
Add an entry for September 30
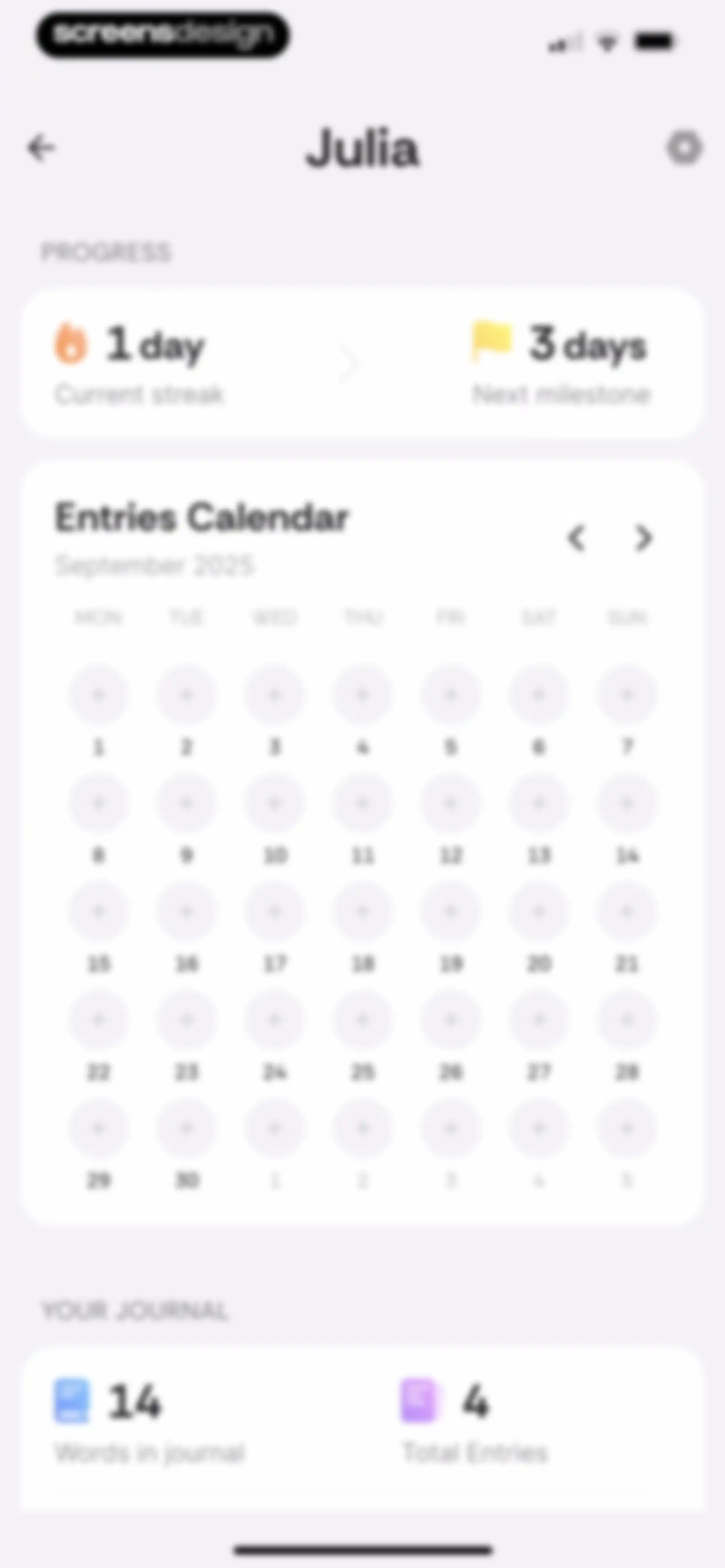tap(187, 1128)
